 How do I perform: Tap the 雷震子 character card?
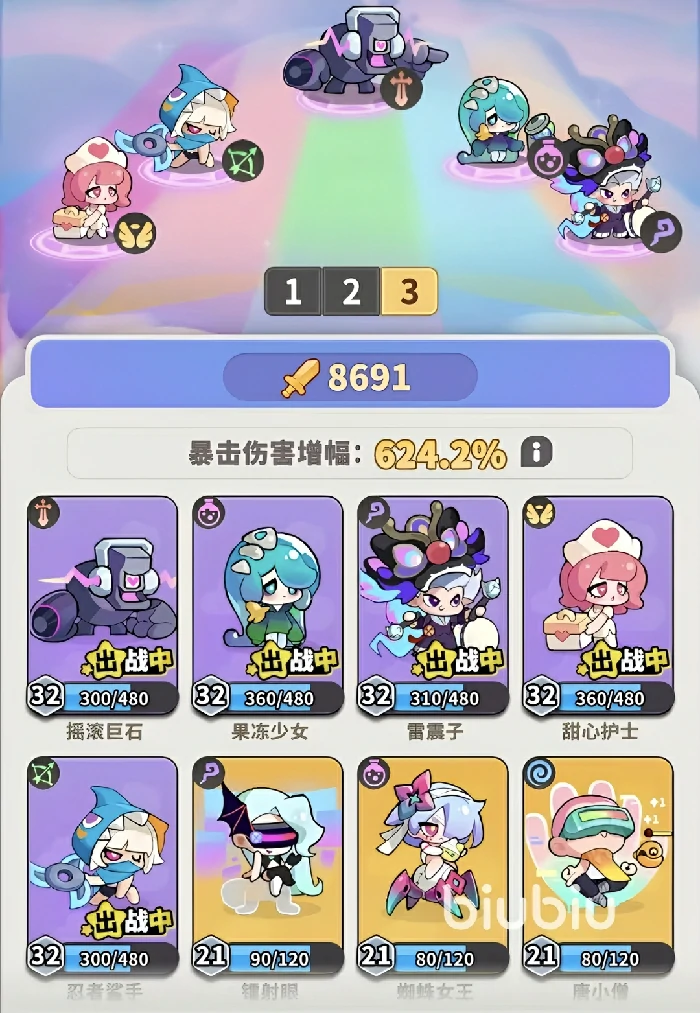pyautogui.click(x=432, y=605)
